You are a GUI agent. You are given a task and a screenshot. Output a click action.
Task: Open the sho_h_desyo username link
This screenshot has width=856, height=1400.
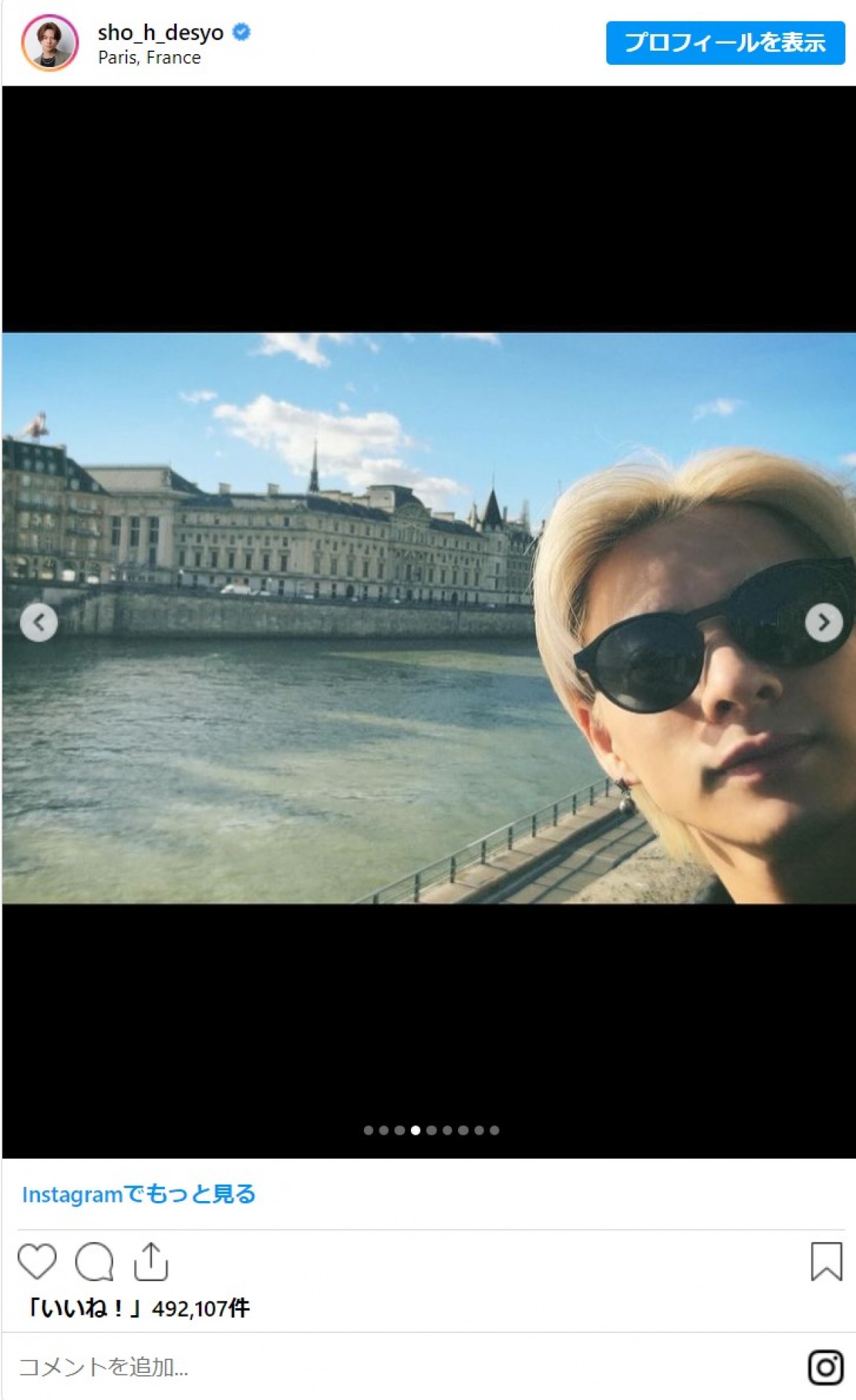click(x=160, y=32)
